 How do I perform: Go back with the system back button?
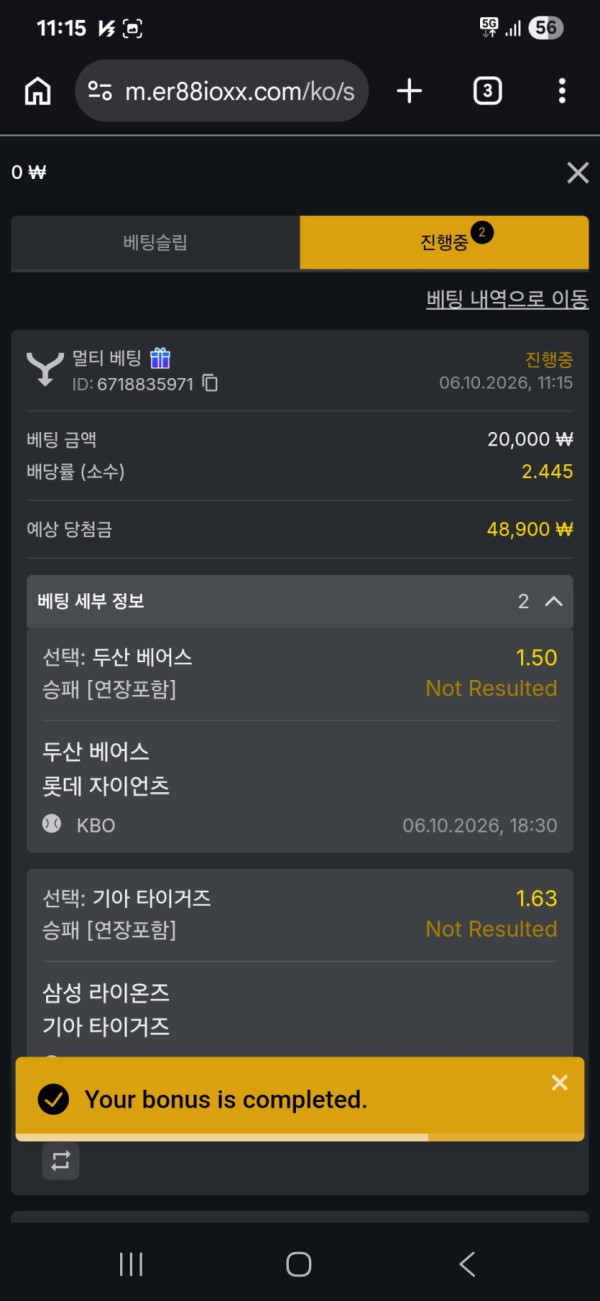pyautogui.click(x=467, y=1264)
